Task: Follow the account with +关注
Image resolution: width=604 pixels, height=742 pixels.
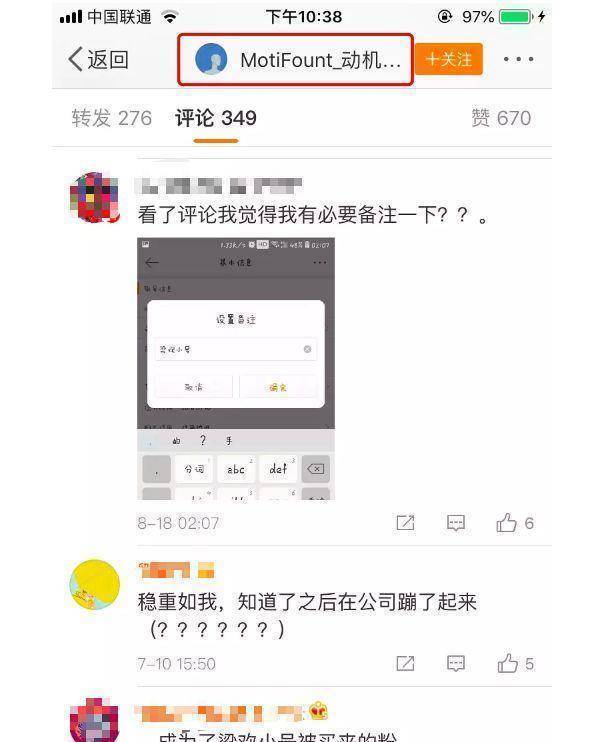Action: [x=448, y=60]
